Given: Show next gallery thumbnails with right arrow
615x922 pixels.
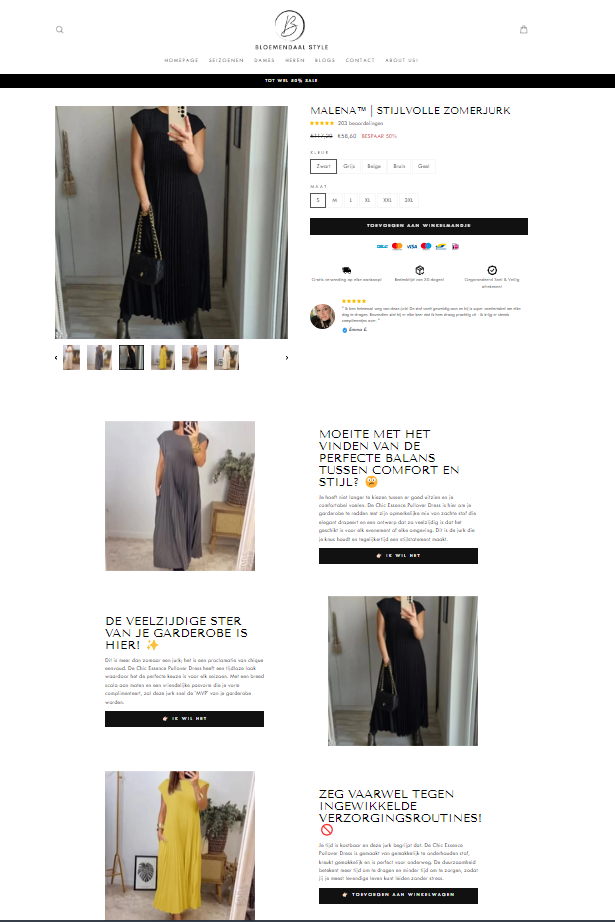Looking at the screenshot, I should (287, 357).
